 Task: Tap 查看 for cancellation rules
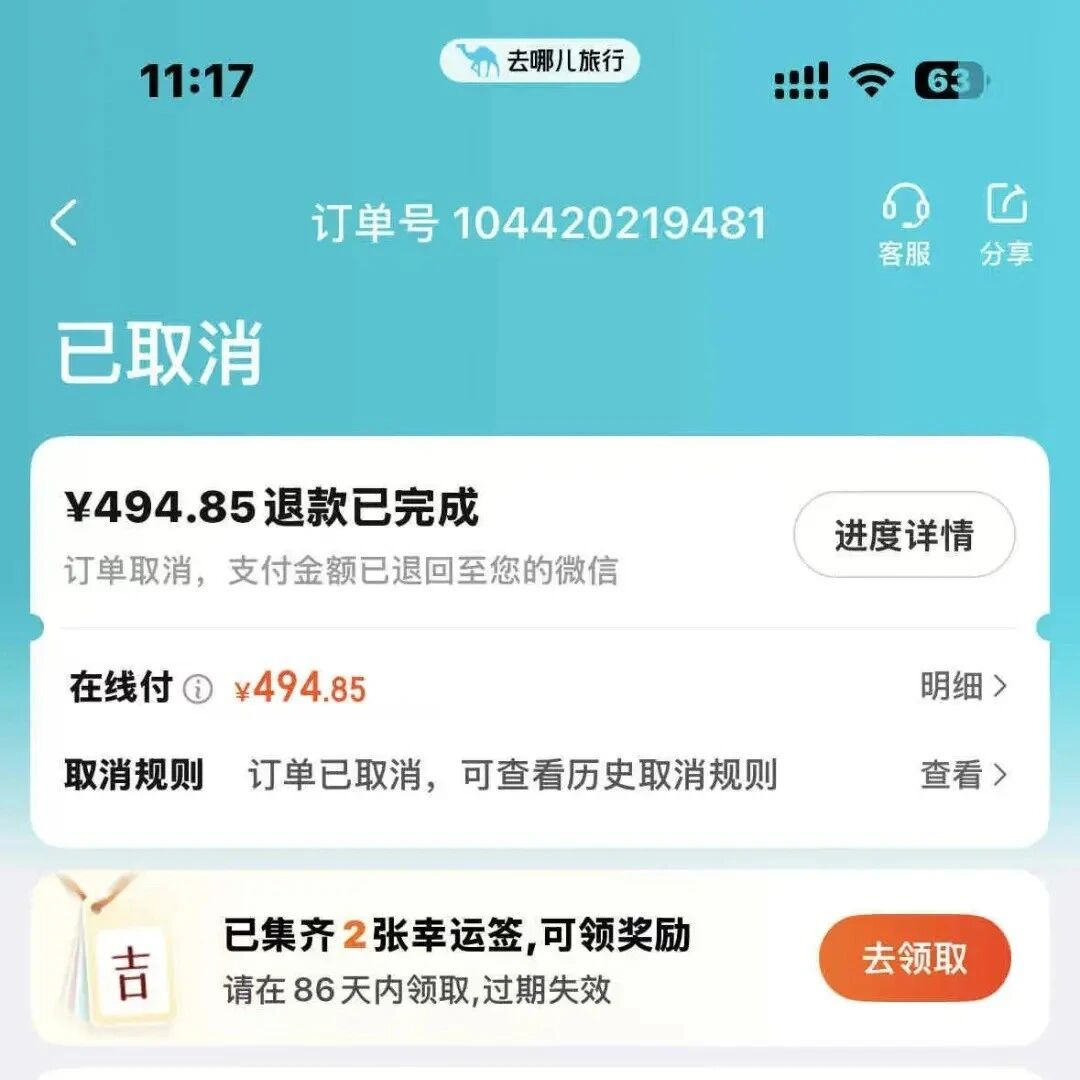pyautogui.click(x=963, y=775)
